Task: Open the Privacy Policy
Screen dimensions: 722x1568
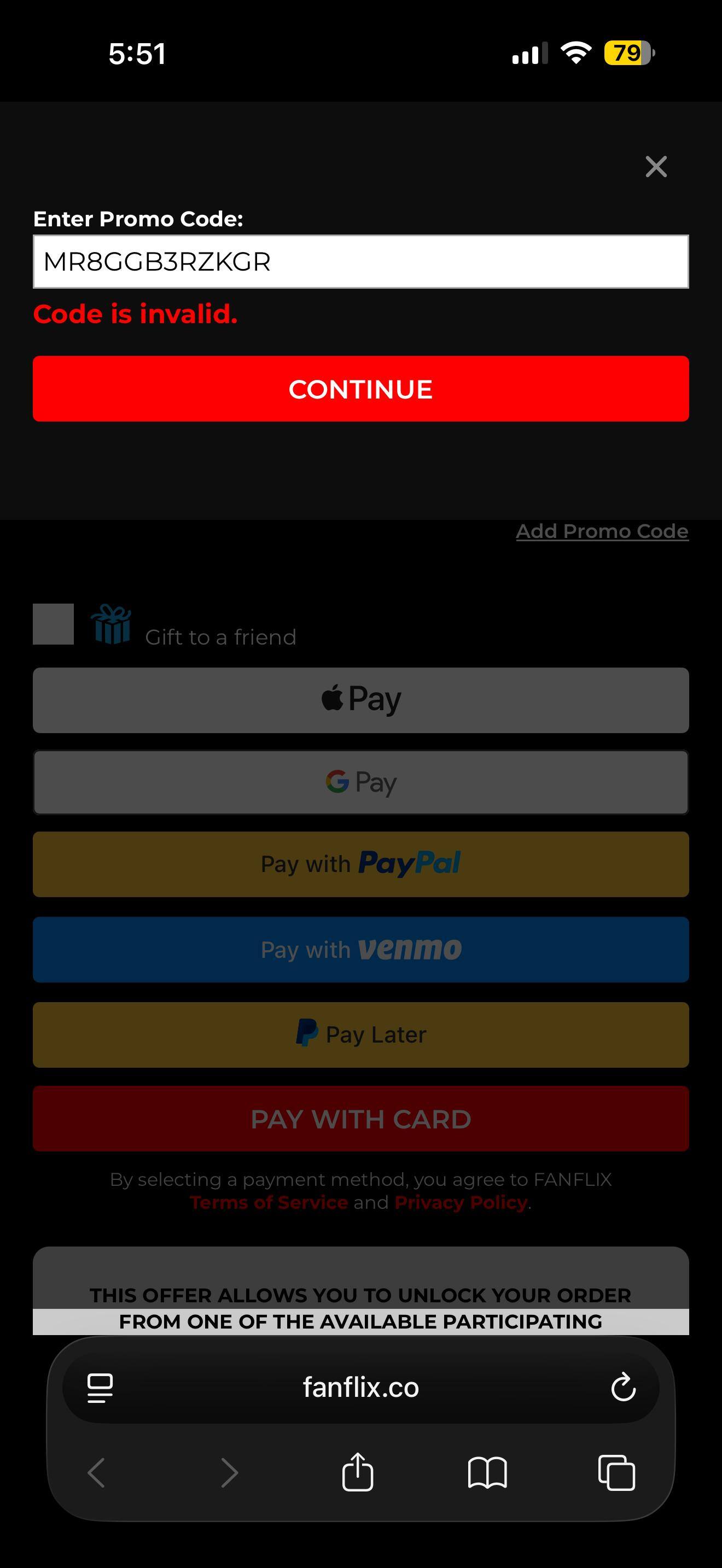Action: 459,1202
